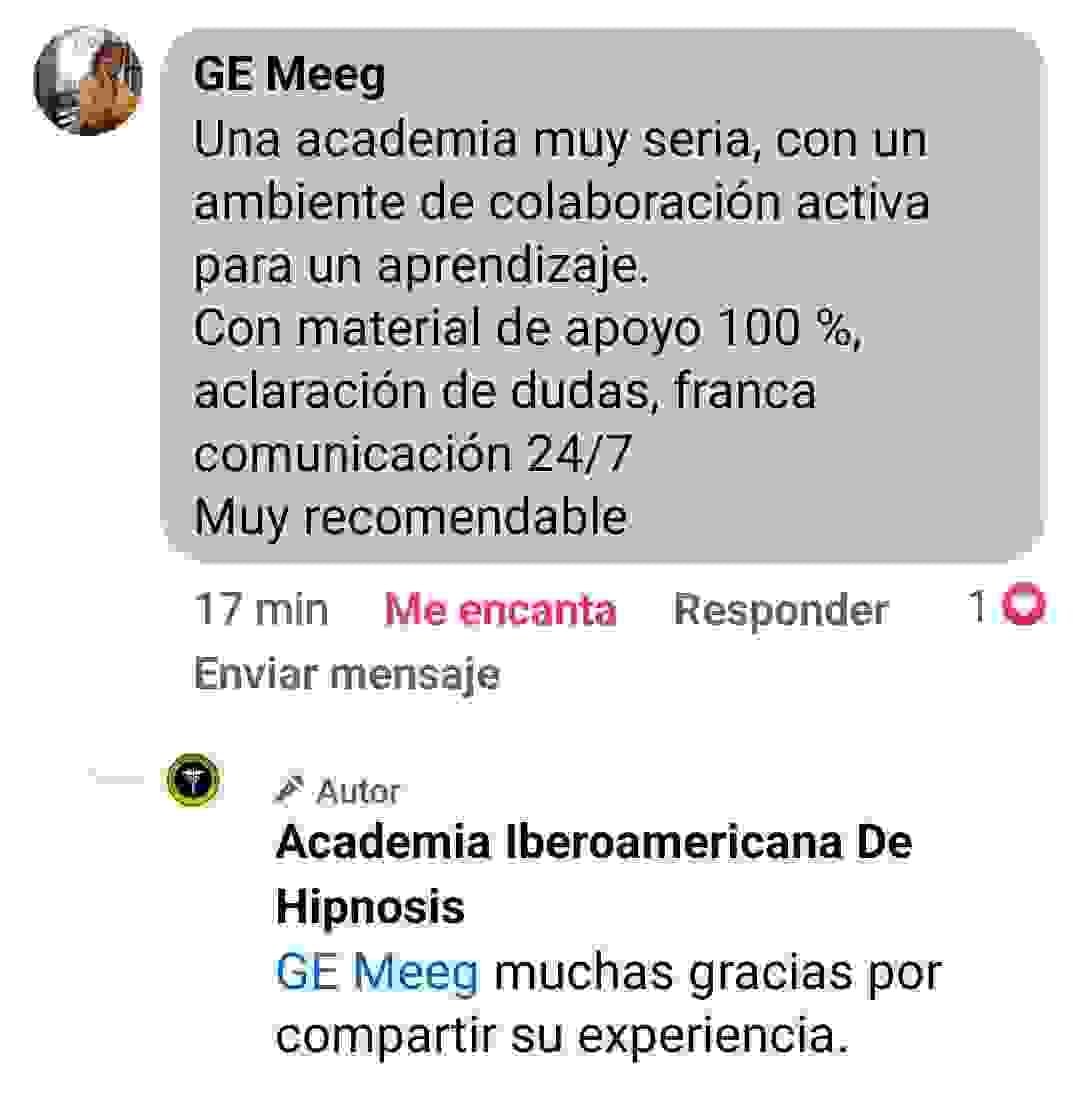Reply to GE Meeg's comment
The image size is (1080, 1100).
click(x=780, y=609)
